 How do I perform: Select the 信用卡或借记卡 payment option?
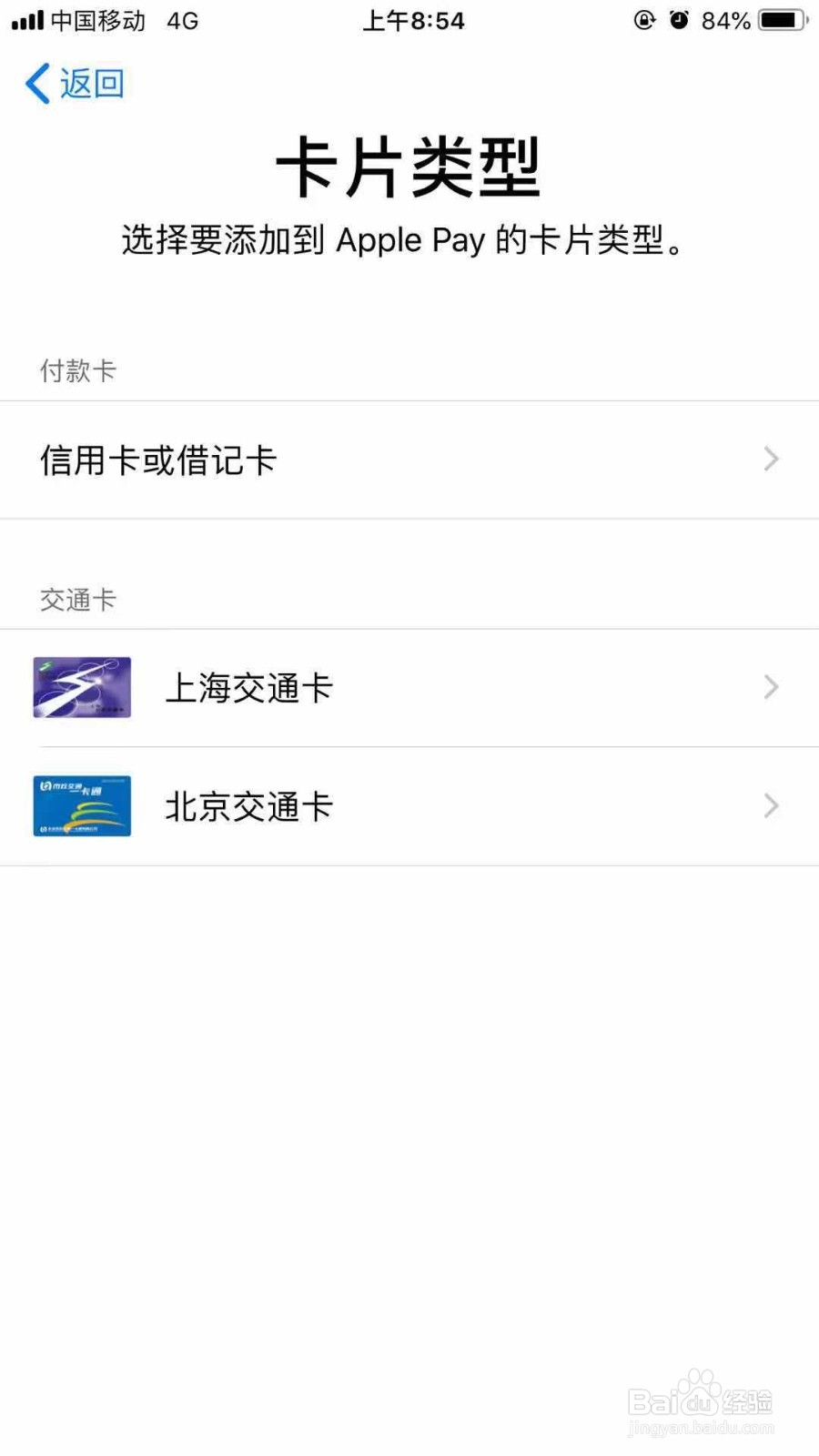click(158, 460)
